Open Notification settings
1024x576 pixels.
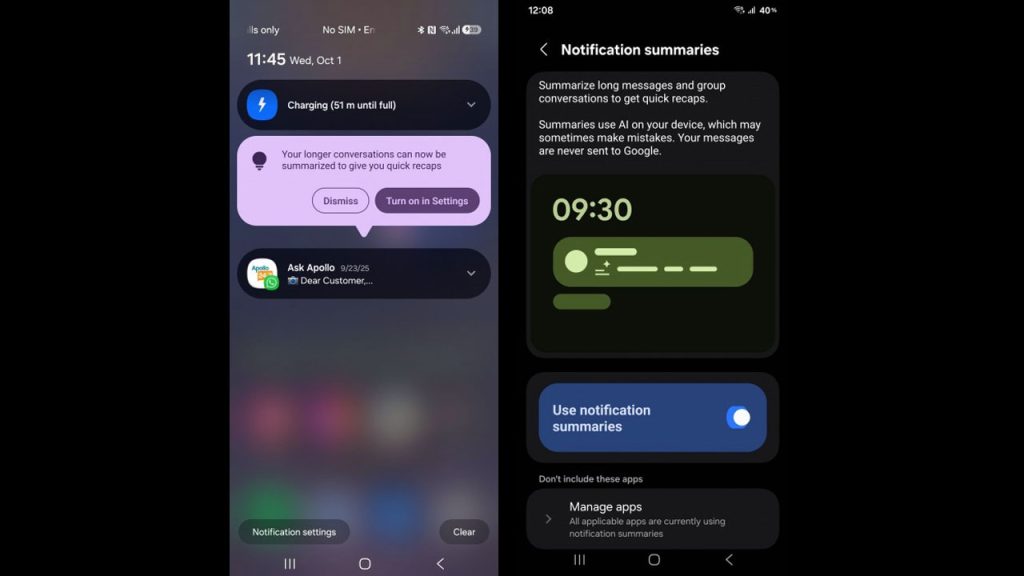(294, 532)
